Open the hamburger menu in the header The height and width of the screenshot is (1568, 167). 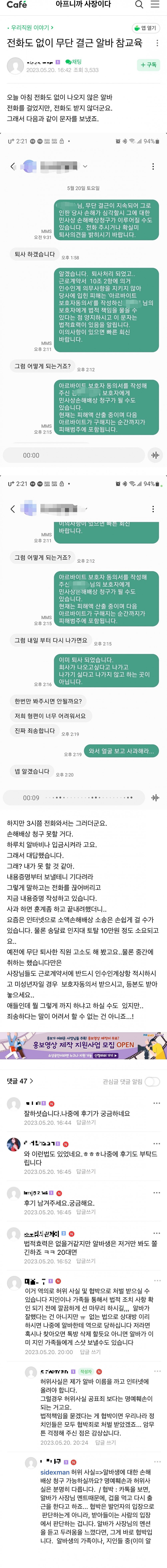pos(156,5)
